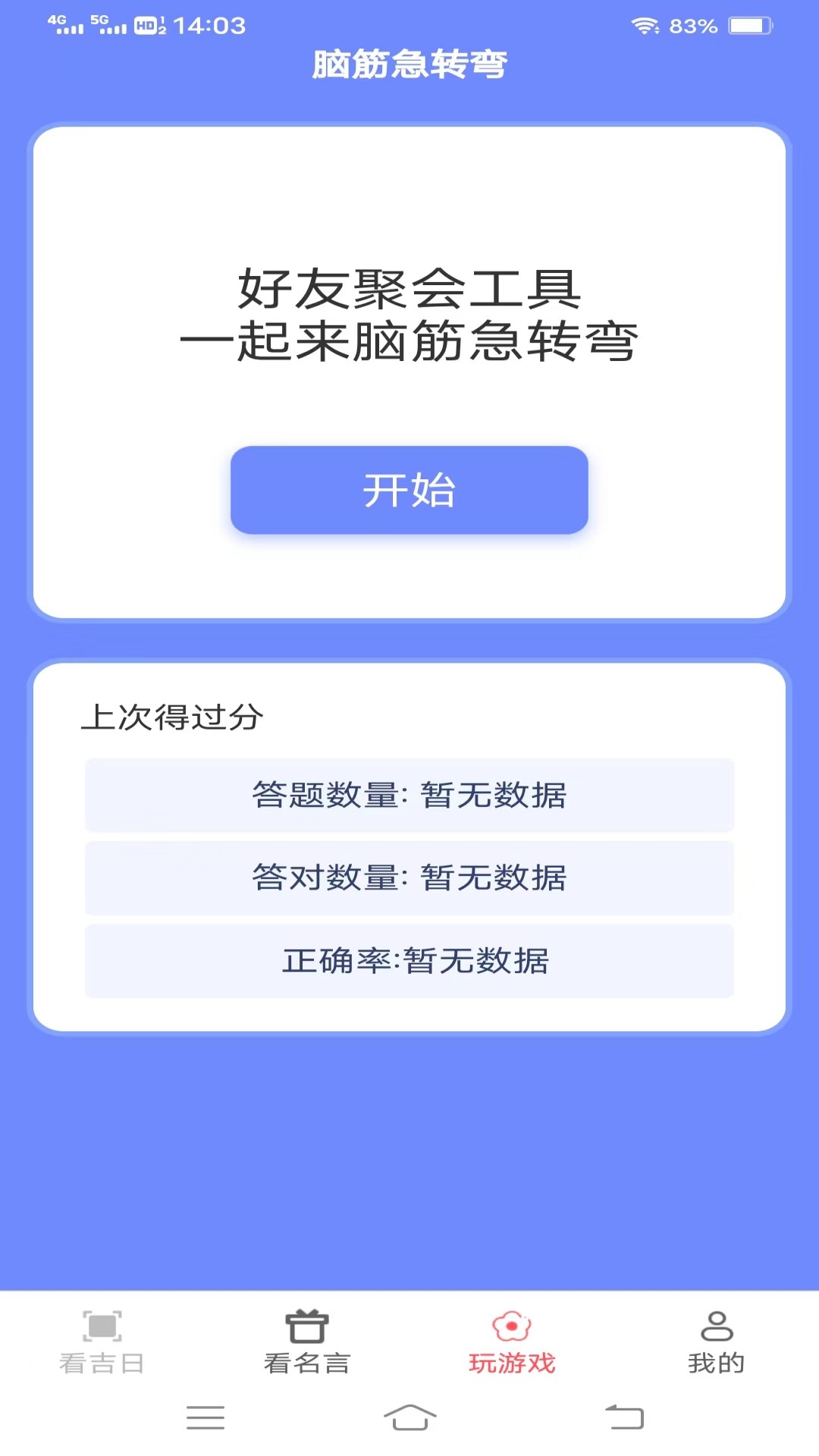The height and width of the screenshot is (1456, 819).
Task: Go to the 我的 profile tab
Action: 717,1342
